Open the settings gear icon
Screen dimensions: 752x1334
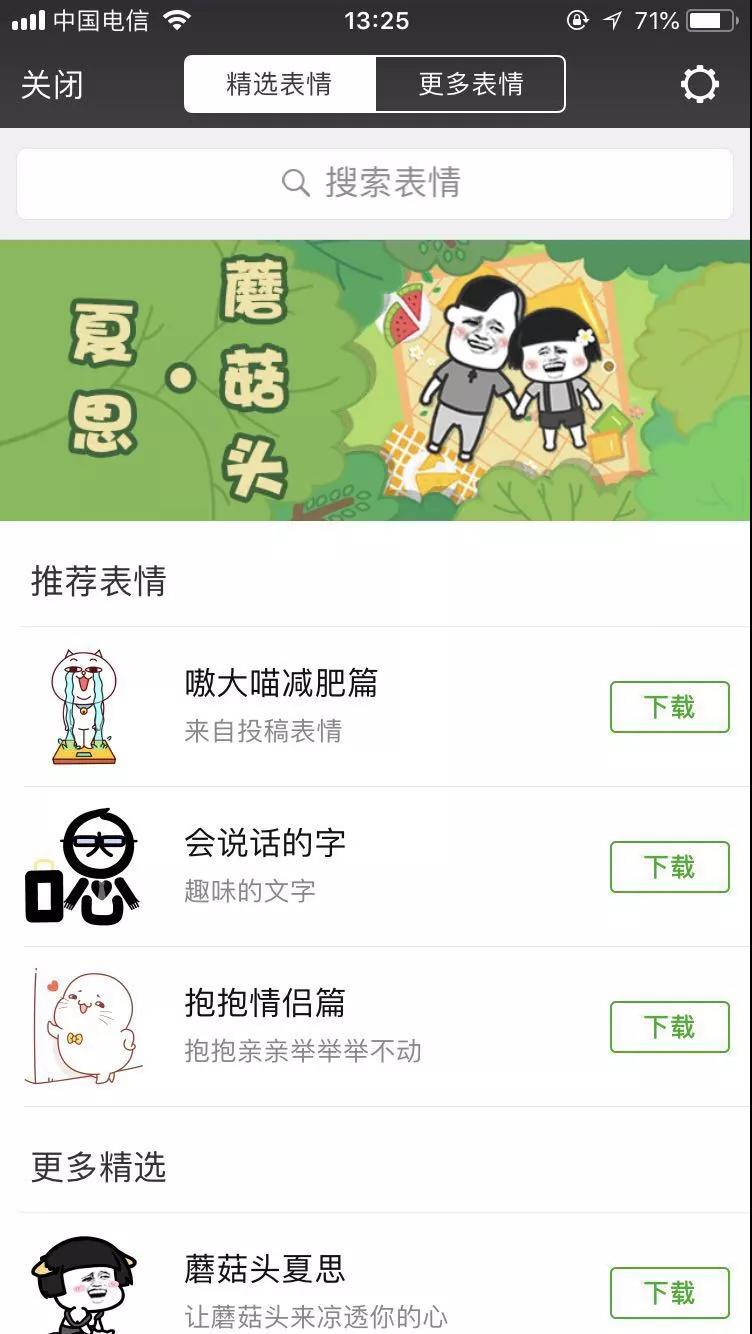tap(699, 85)
